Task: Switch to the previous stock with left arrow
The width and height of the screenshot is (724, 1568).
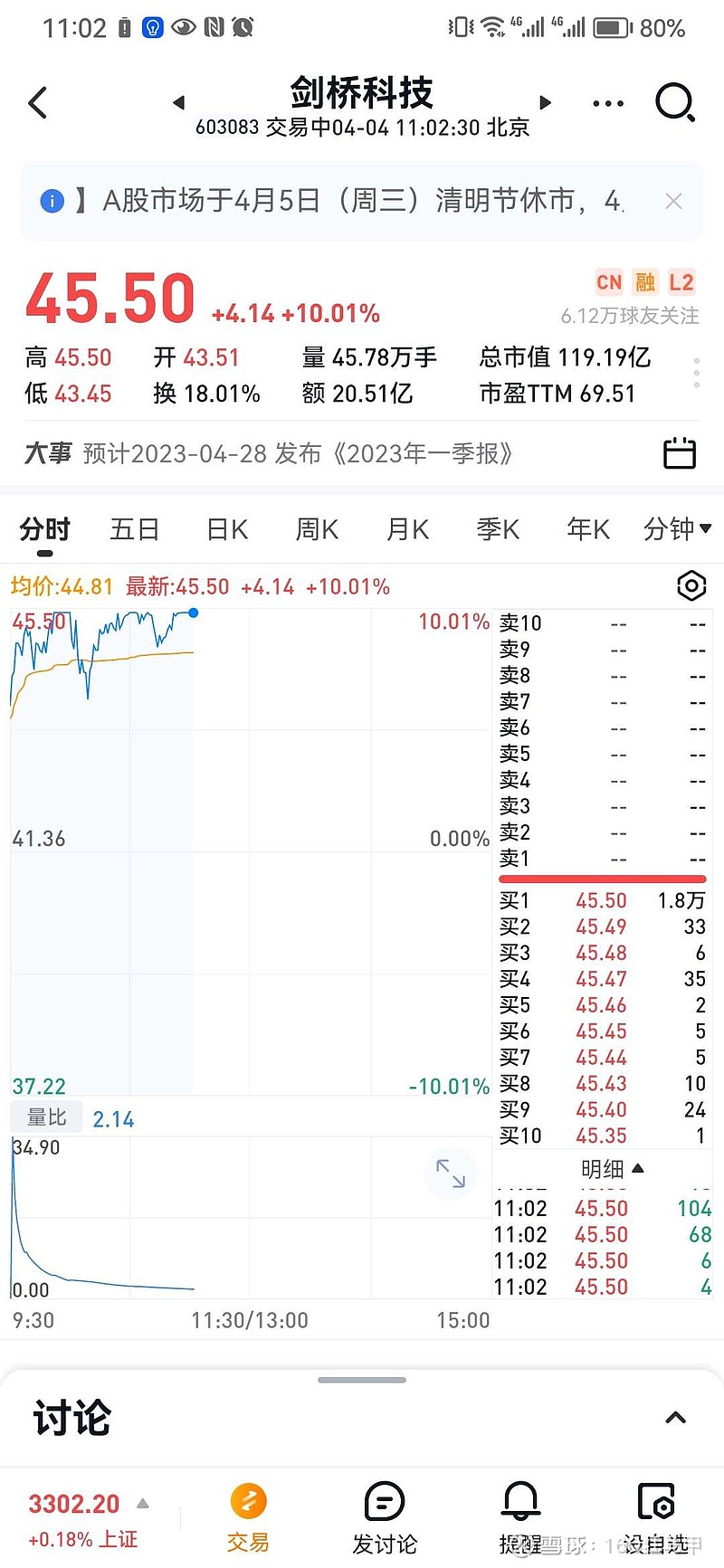Action: [x=178, y=102]
